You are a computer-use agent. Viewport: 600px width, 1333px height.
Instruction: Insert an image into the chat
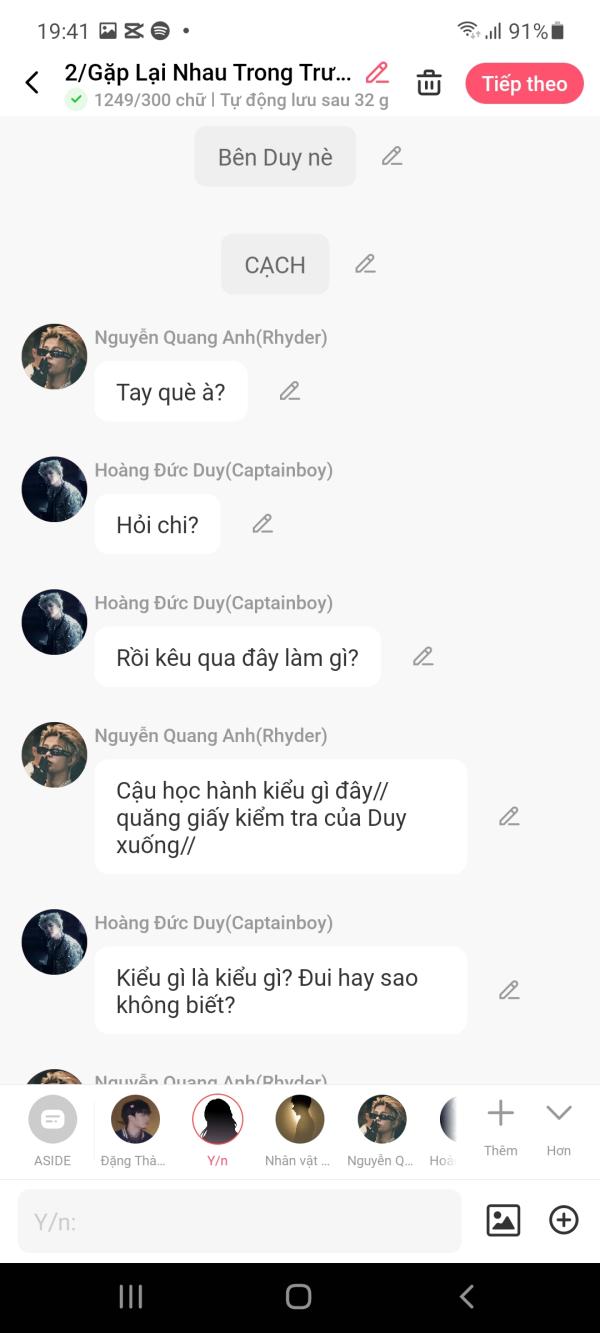pyautogui.click(x=503, y=1220)
